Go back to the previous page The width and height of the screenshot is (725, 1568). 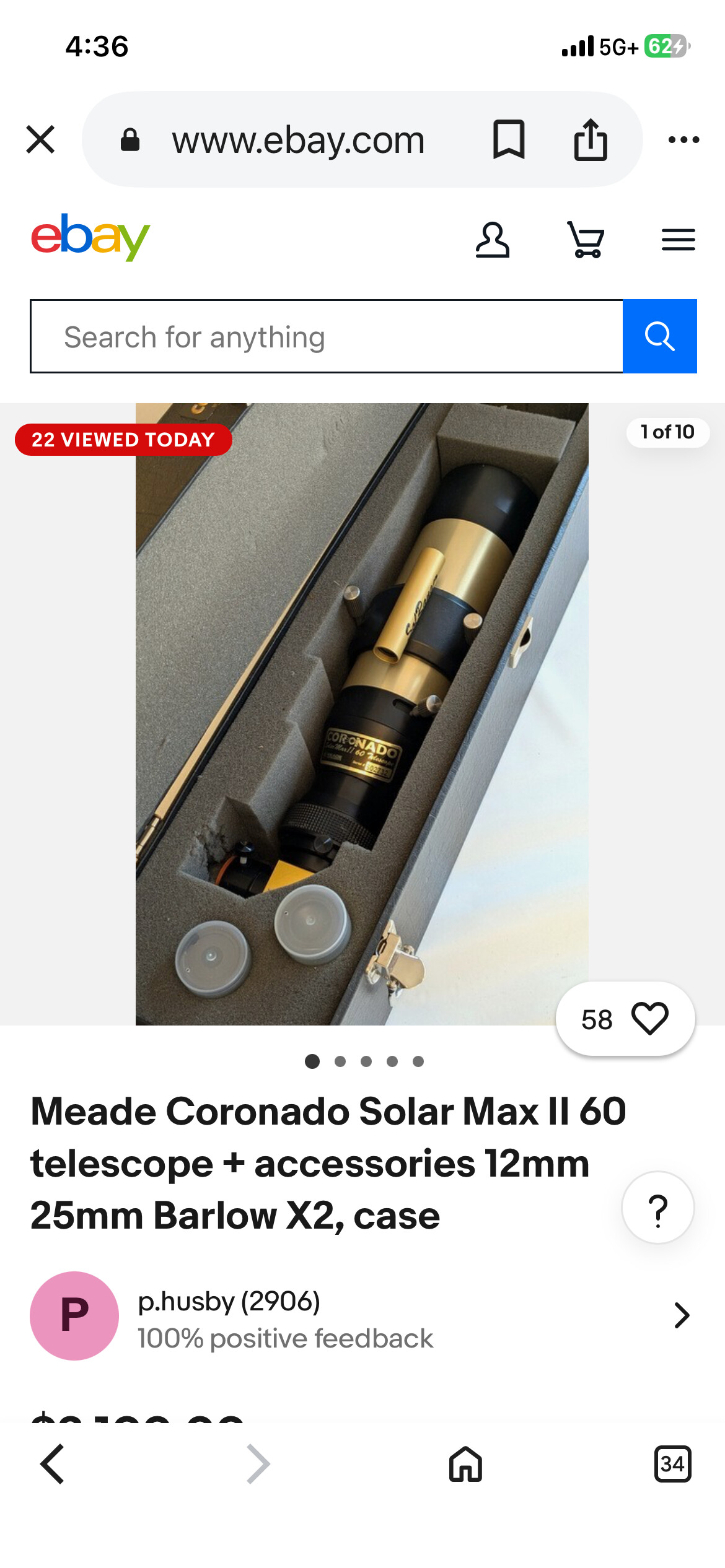coord(53,1465)
